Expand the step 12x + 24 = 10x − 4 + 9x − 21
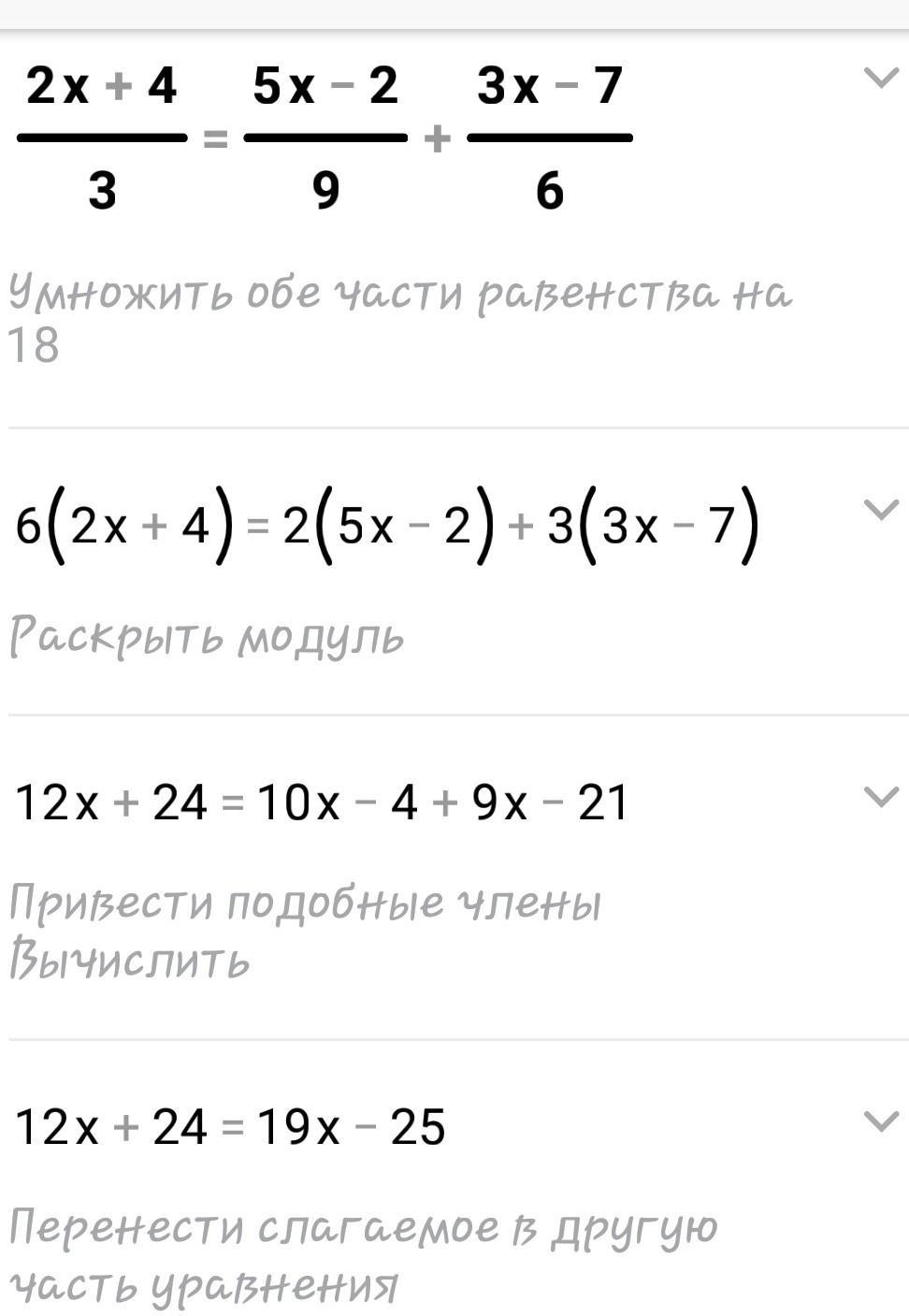This screenshot has width=909, height=1316. pos(881,798)
